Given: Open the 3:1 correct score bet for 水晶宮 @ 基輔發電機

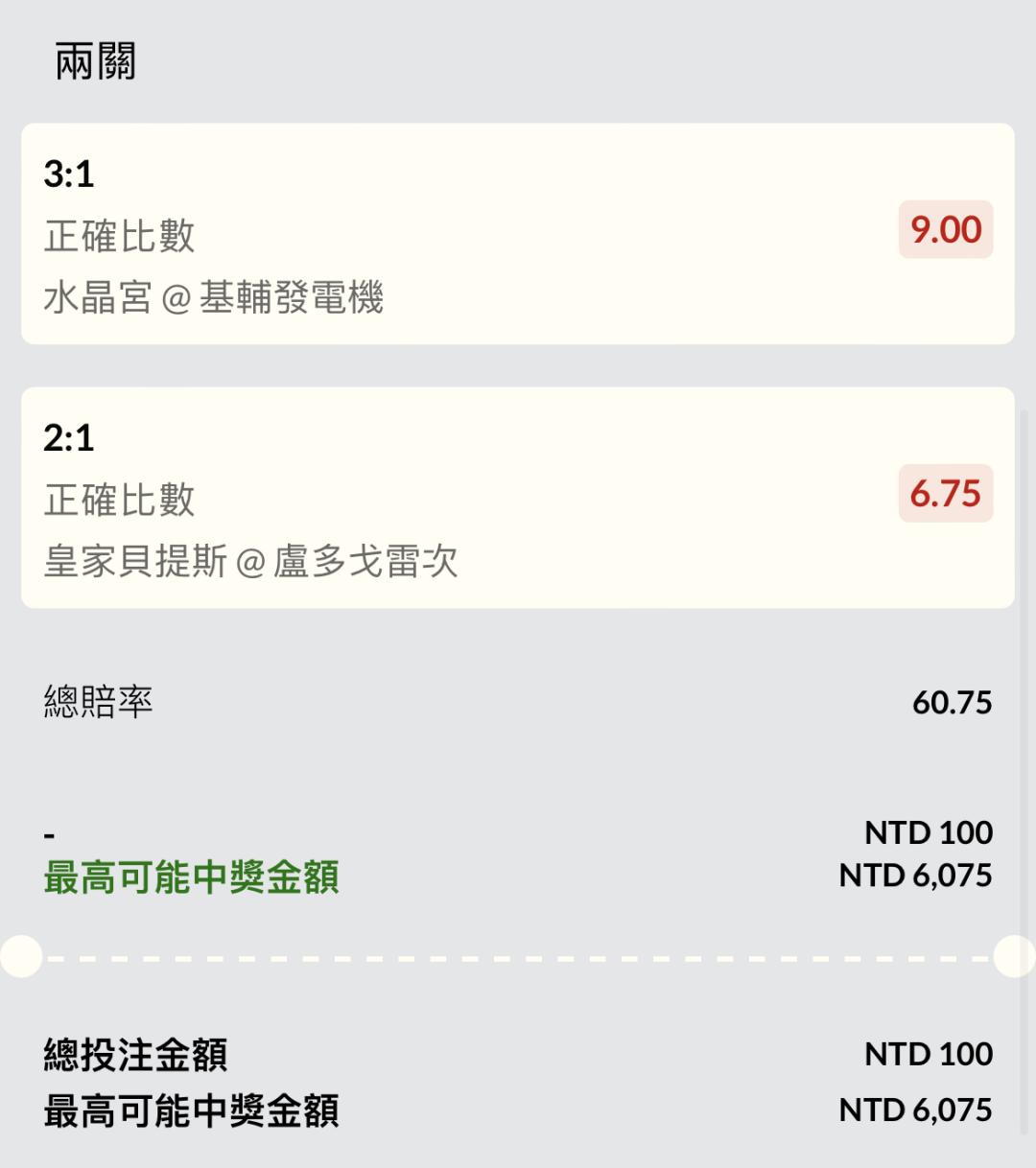Looking at the screenshot, I should [517, 234].
